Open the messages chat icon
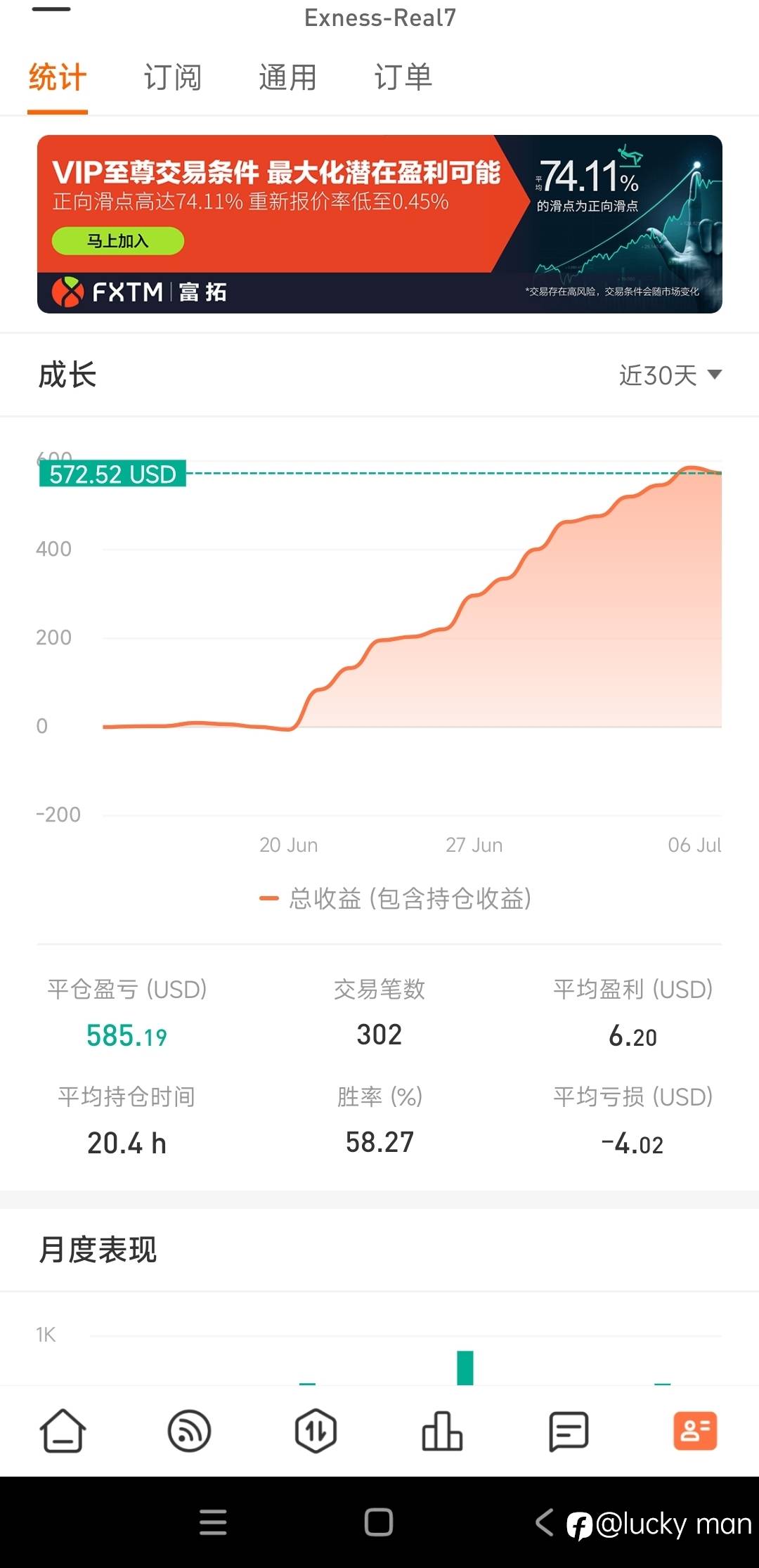The width and height of the screenshot is (759, 1568). (x=569, y=1431)
